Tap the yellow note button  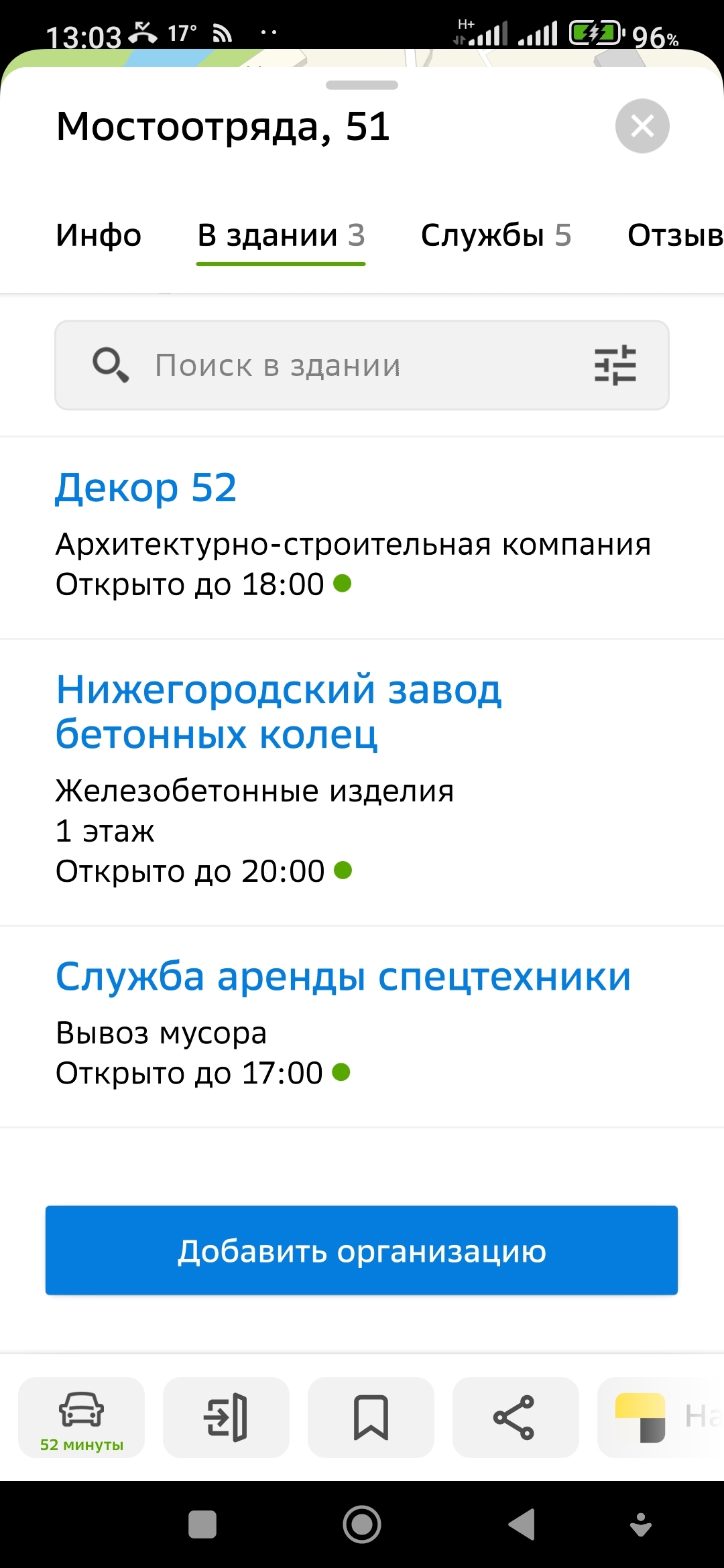click(641, 1417)
